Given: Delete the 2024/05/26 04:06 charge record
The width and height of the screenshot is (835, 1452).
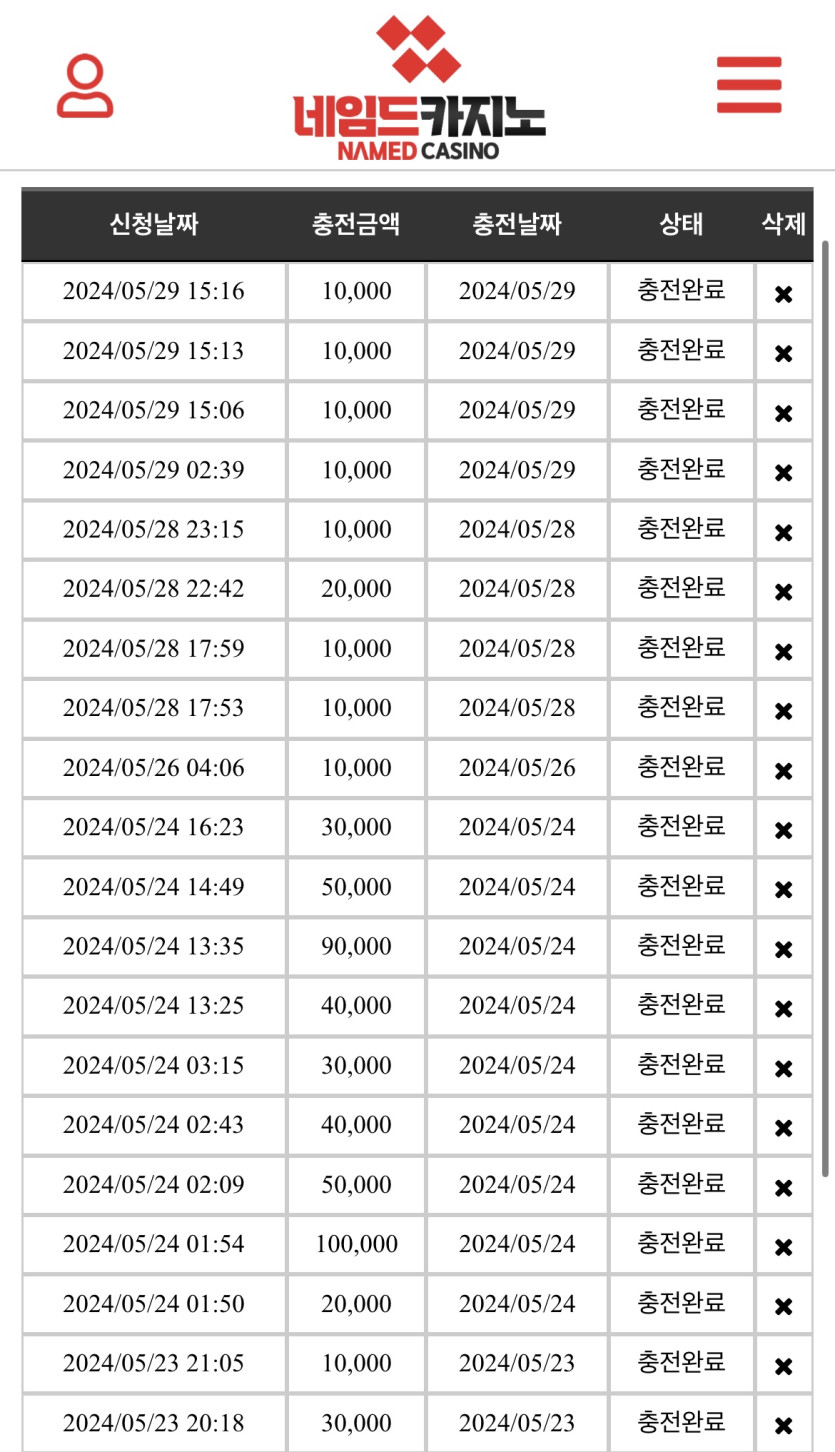Looking at the screenshot, I should point(784,770).
